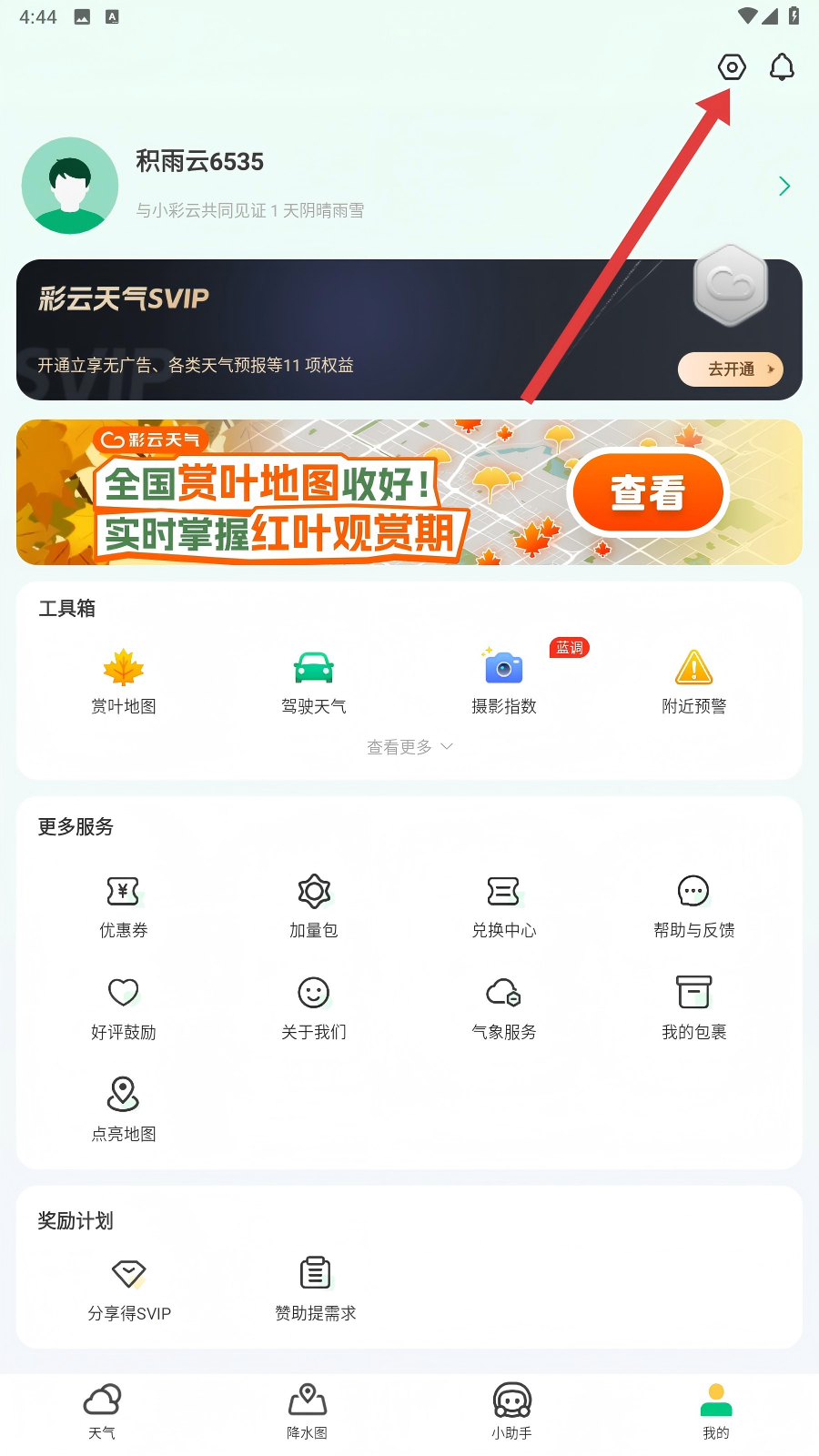Image resolution: width=819 pixels, height=1456 pixels.
Task: Open the notifications bell
Action: [782, 67]
